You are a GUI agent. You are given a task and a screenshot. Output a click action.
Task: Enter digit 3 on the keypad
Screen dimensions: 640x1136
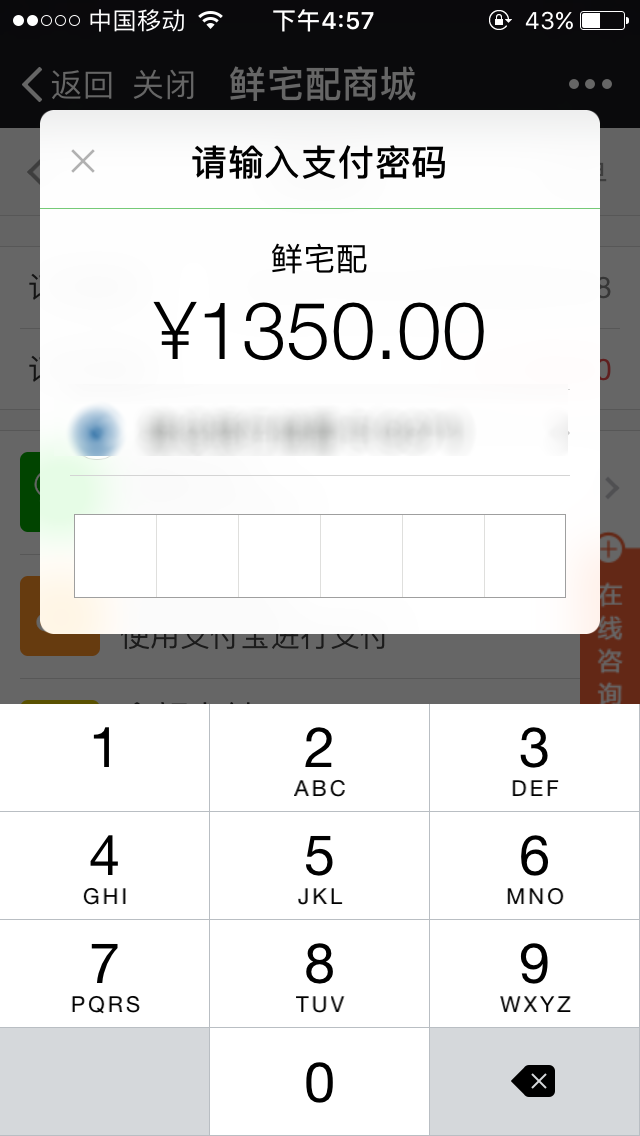[535, 758]
